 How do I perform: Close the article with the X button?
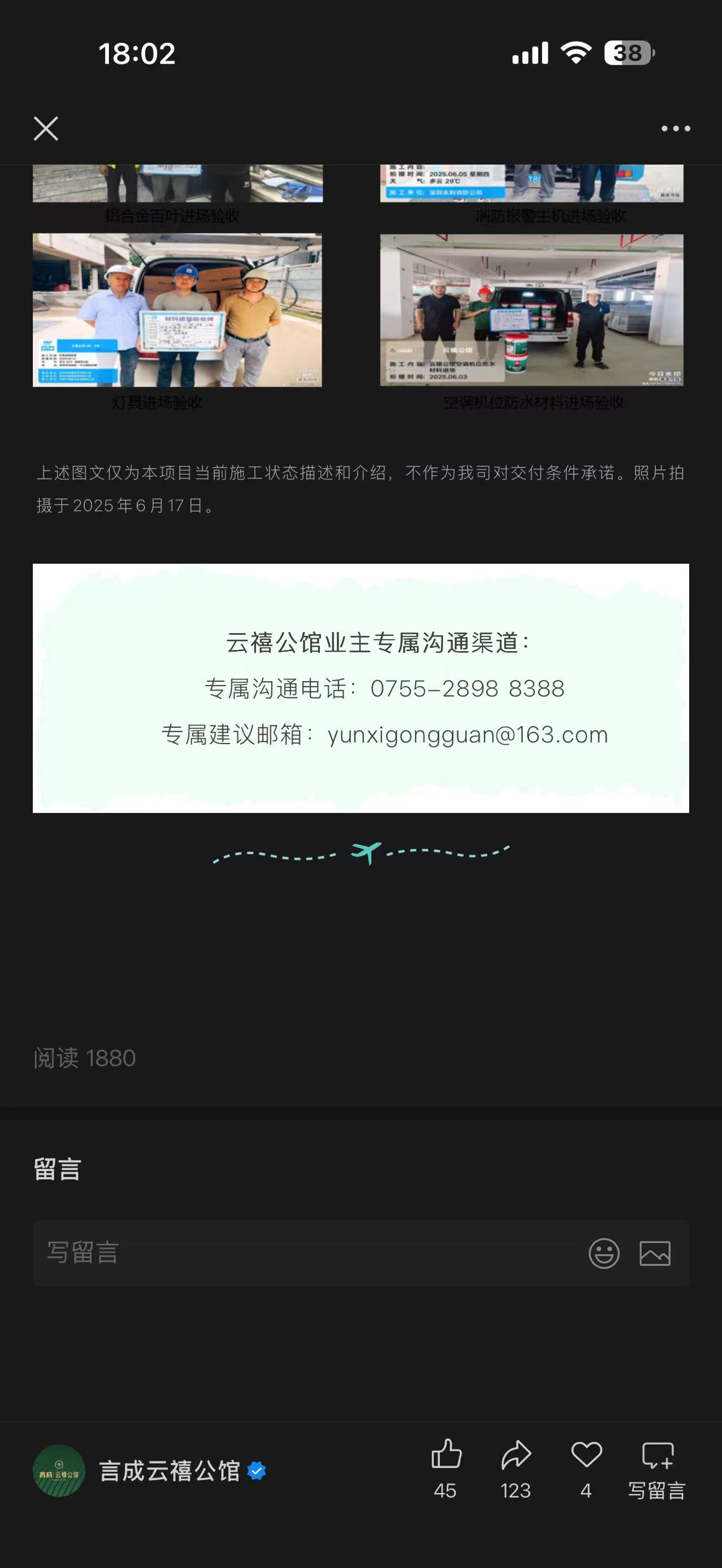point(46,129)
